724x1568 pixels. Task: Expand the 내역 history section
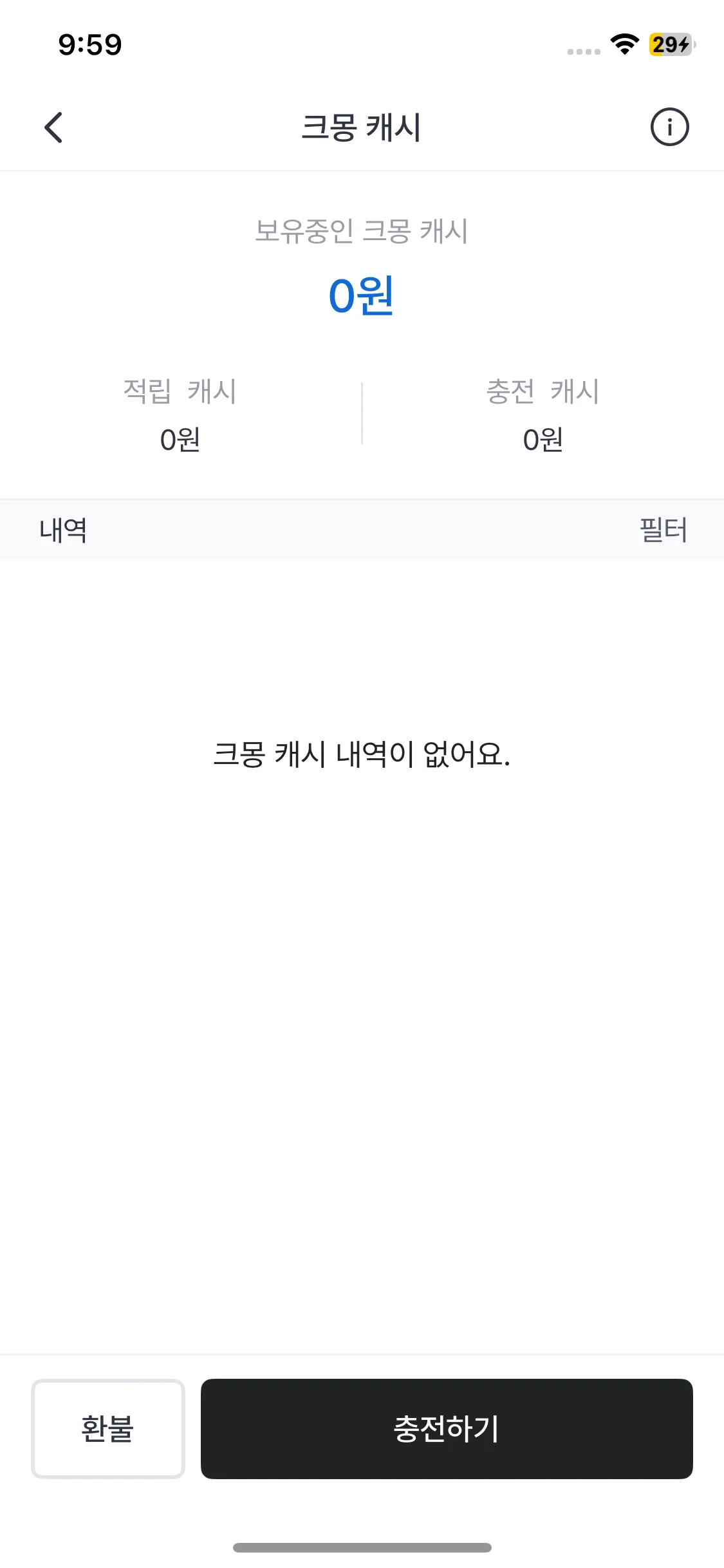60,530
